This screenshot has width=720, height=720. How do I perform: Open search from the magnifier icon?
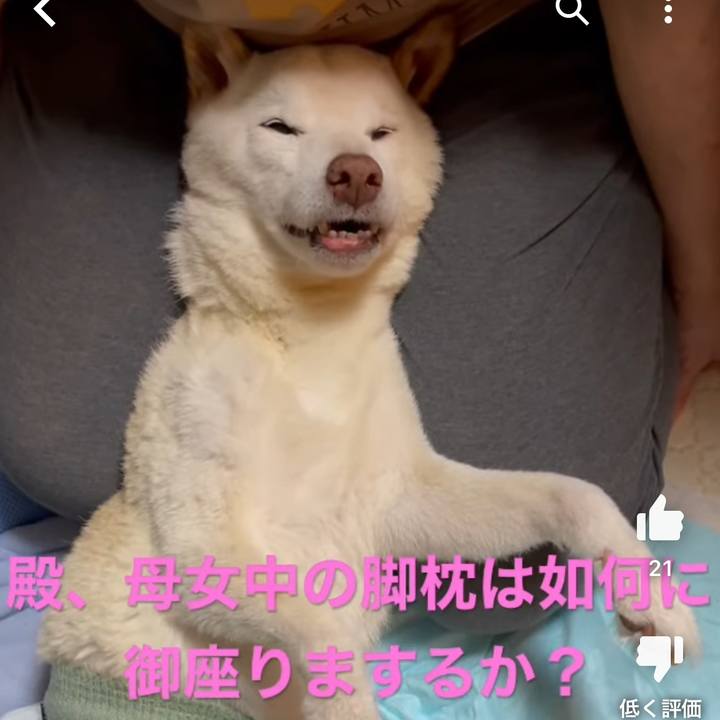572,12
